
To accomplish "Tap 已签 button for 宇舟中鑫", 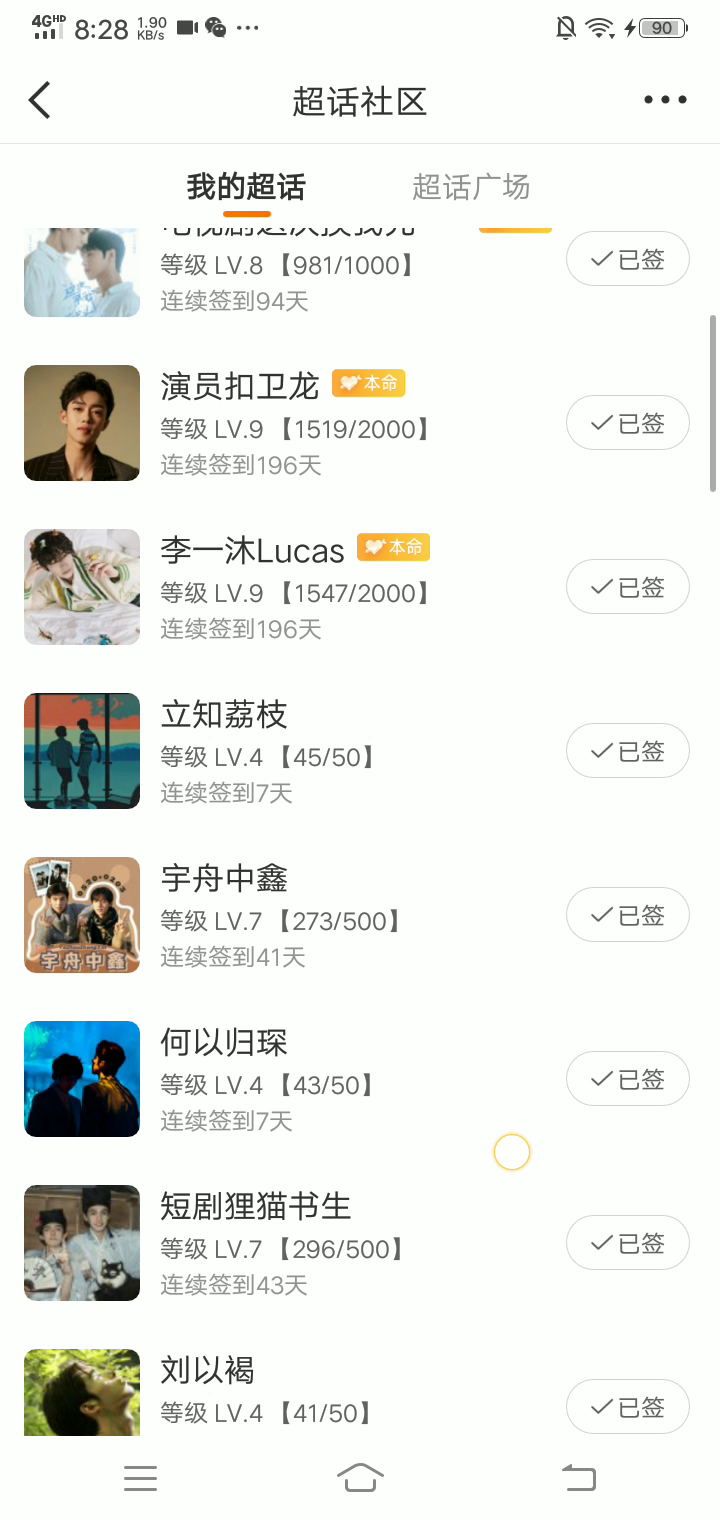I will 628,916.
